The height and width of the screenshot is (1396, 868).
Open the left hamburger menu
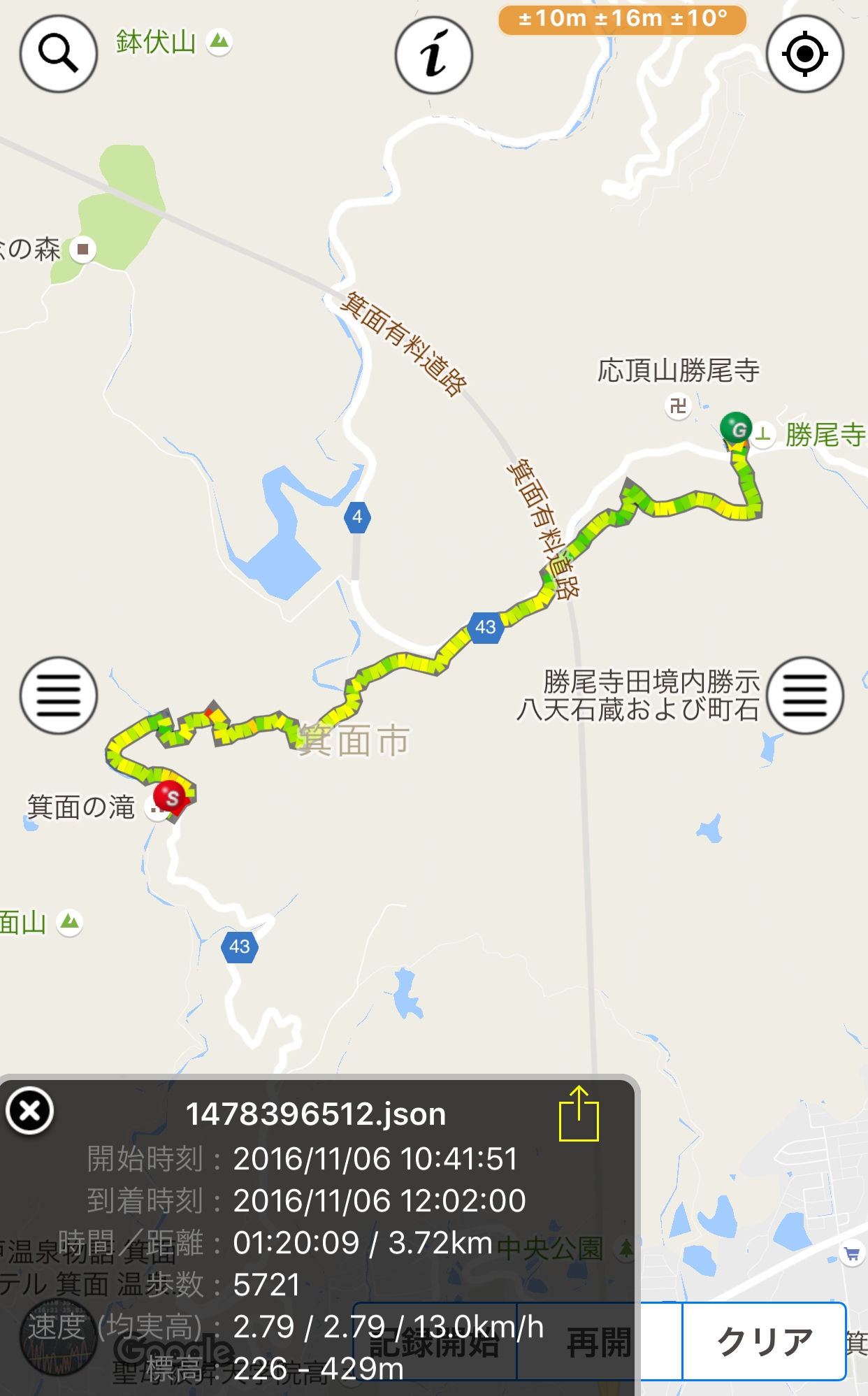point(59,696)
